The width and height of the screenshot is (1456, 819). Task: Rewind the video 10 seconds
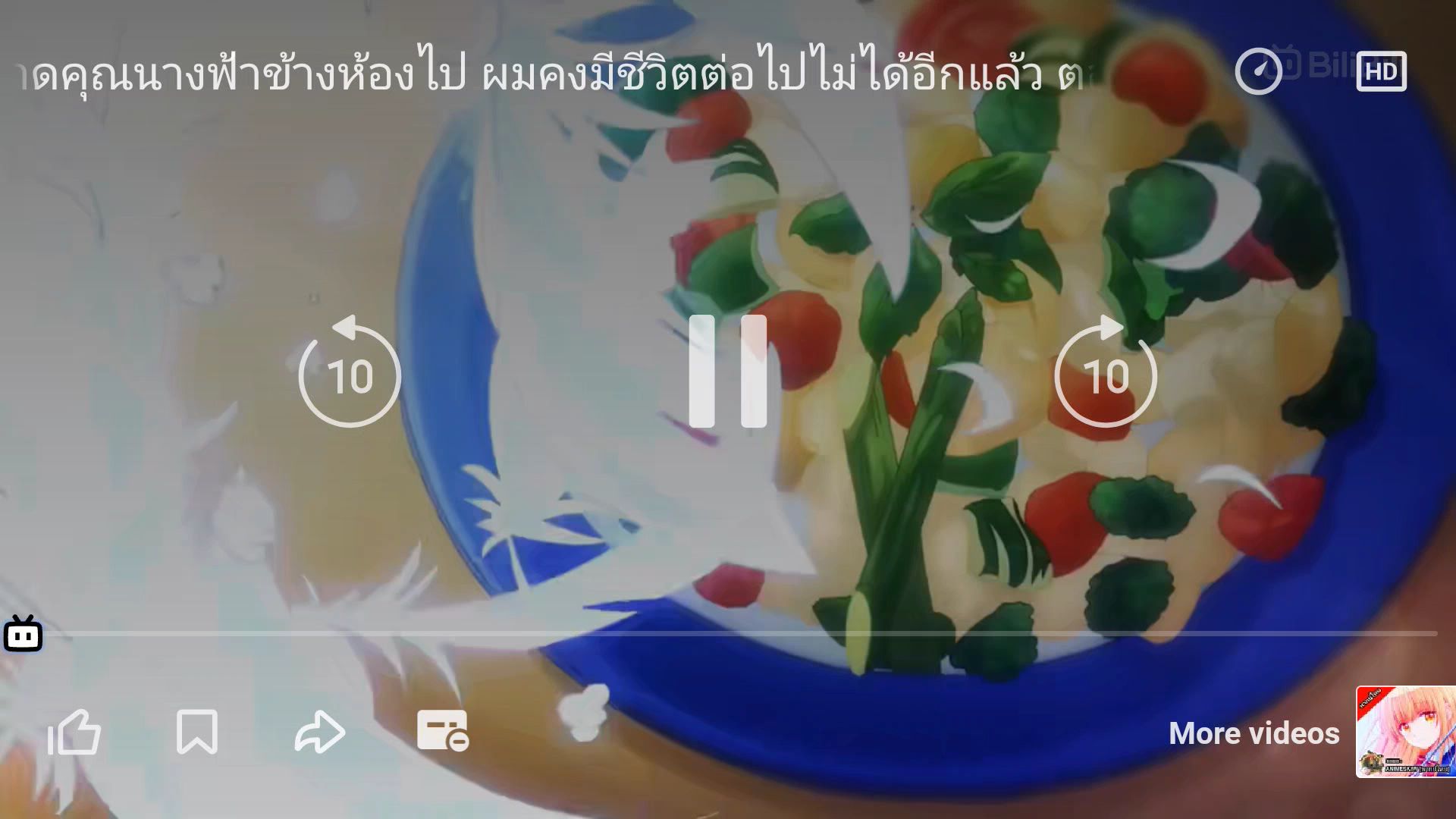(350, 373)
